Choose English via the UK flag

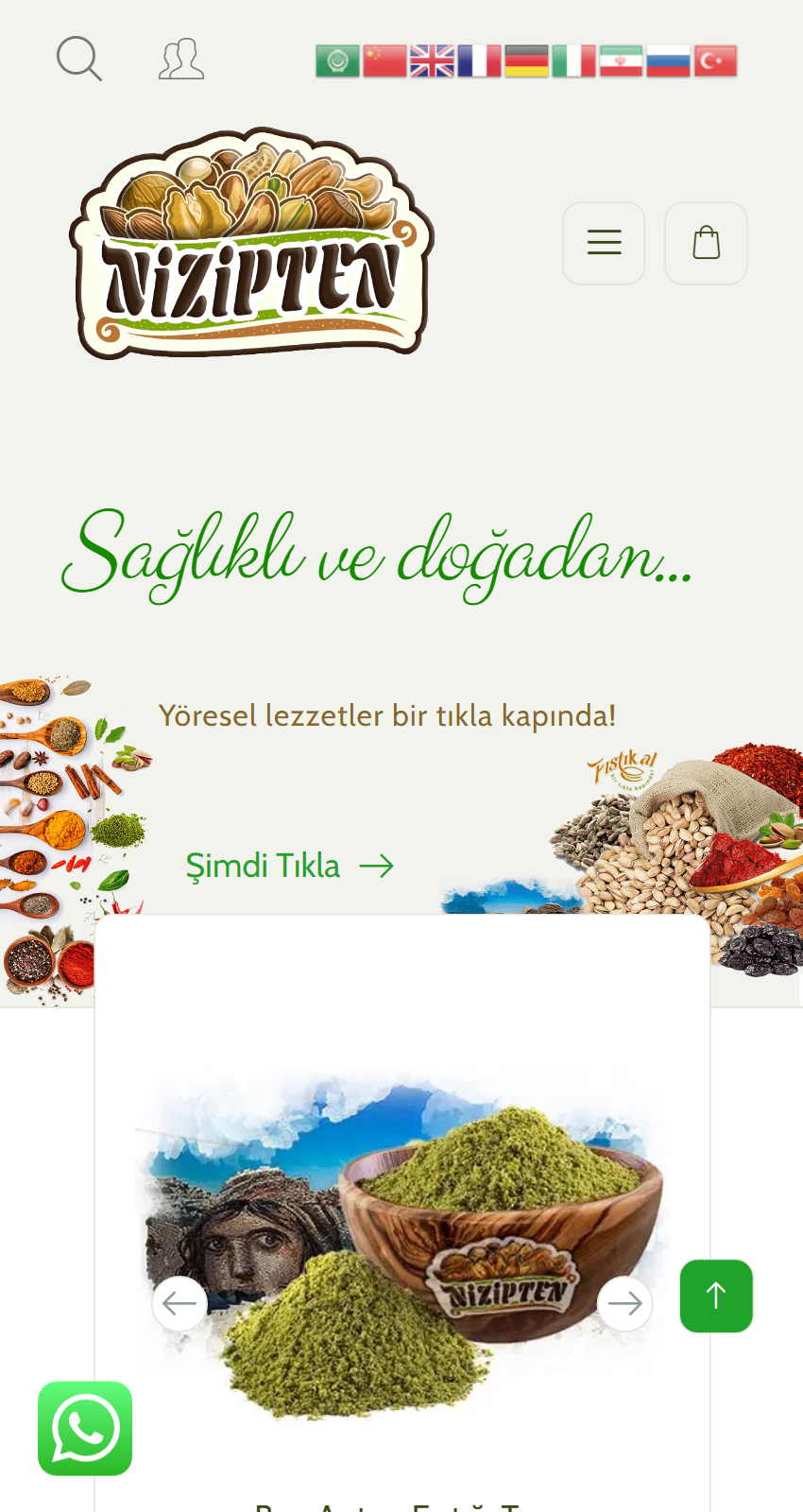coord(432,61)
